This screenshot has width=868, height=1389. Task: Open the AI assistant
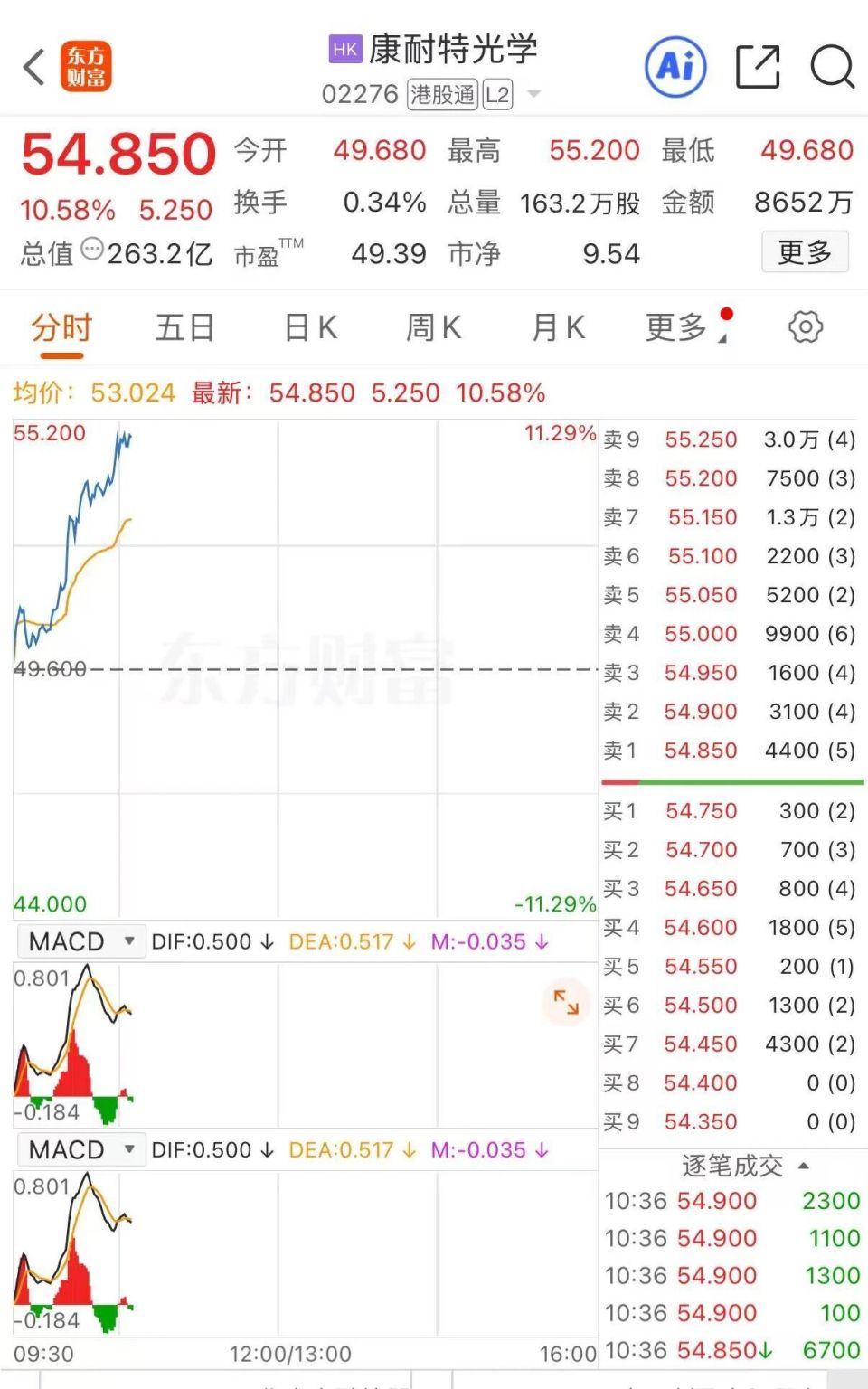point(675,66)
